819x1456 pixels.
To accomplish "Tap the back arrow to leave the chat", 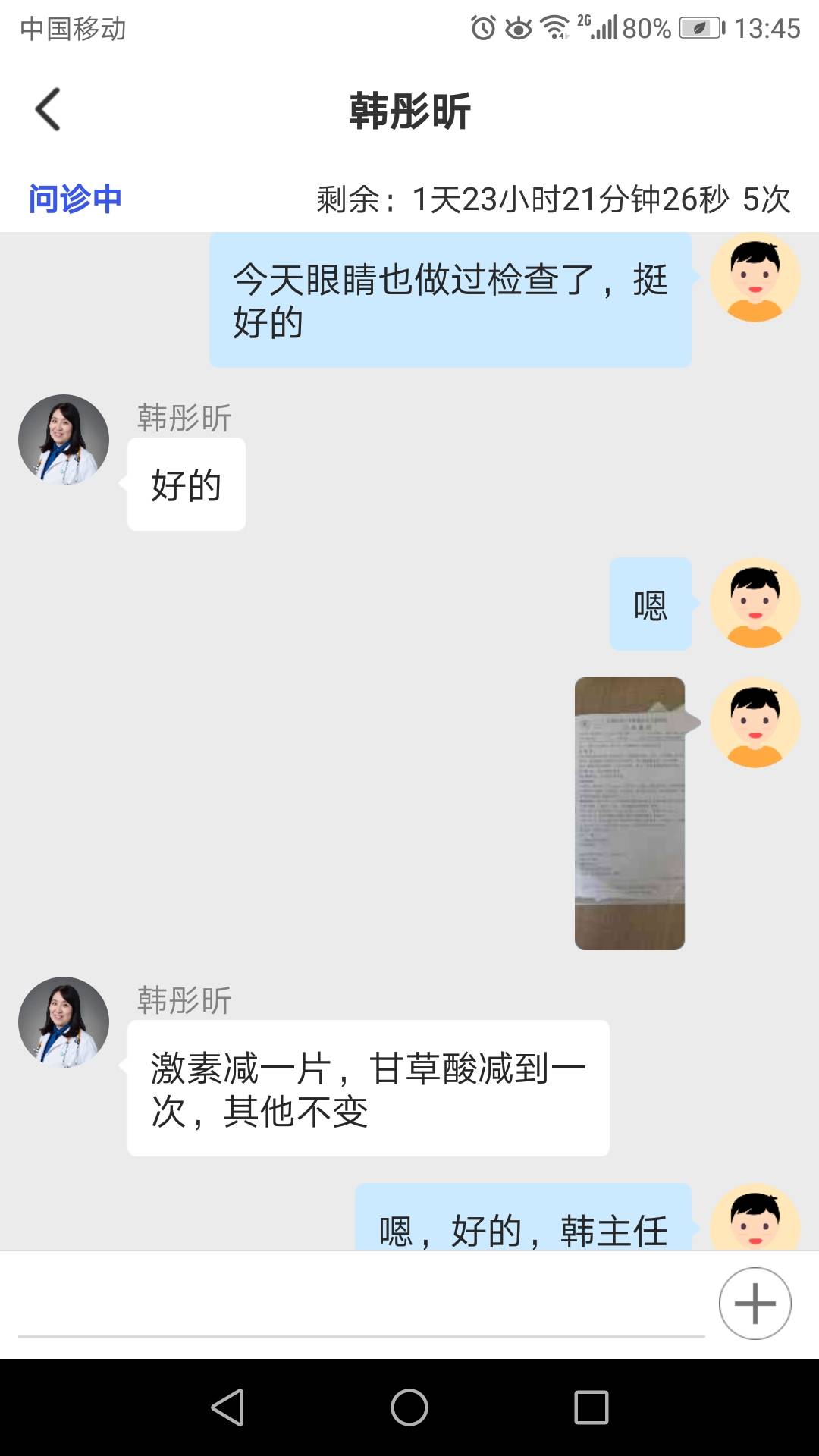I will [48, 108].
